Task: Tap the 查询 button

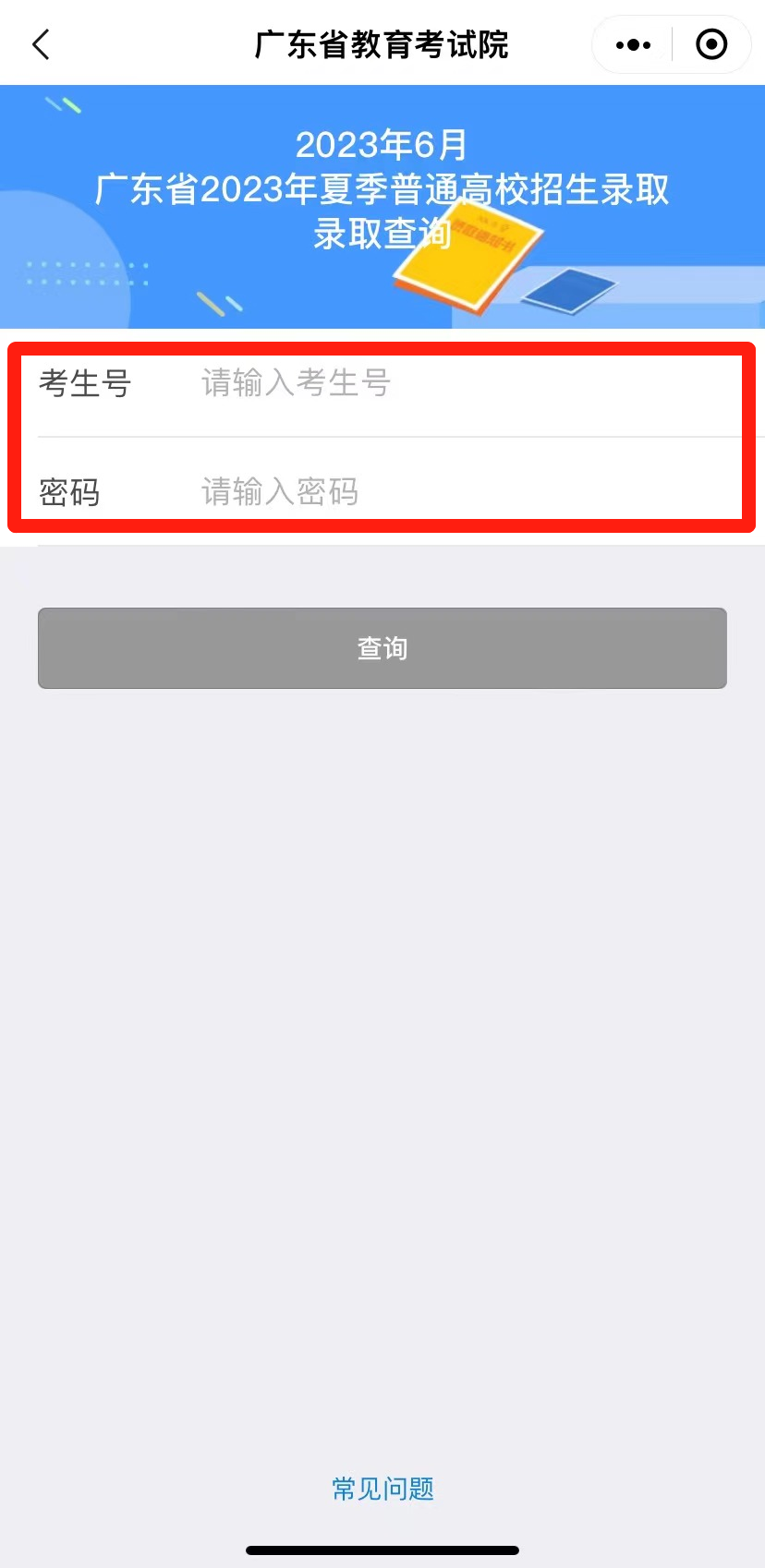Action: (382, 648)
